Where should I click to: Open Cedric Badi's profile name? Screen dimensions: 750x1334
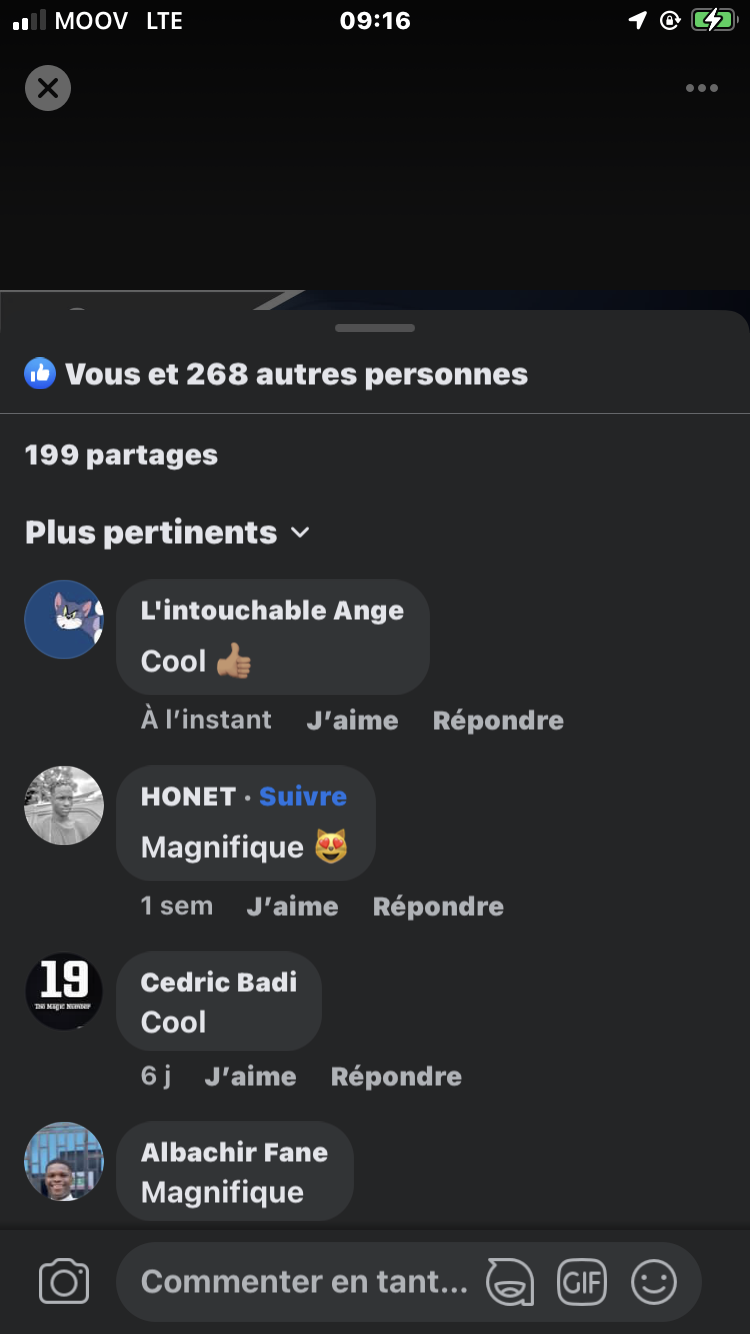(218, 982)
